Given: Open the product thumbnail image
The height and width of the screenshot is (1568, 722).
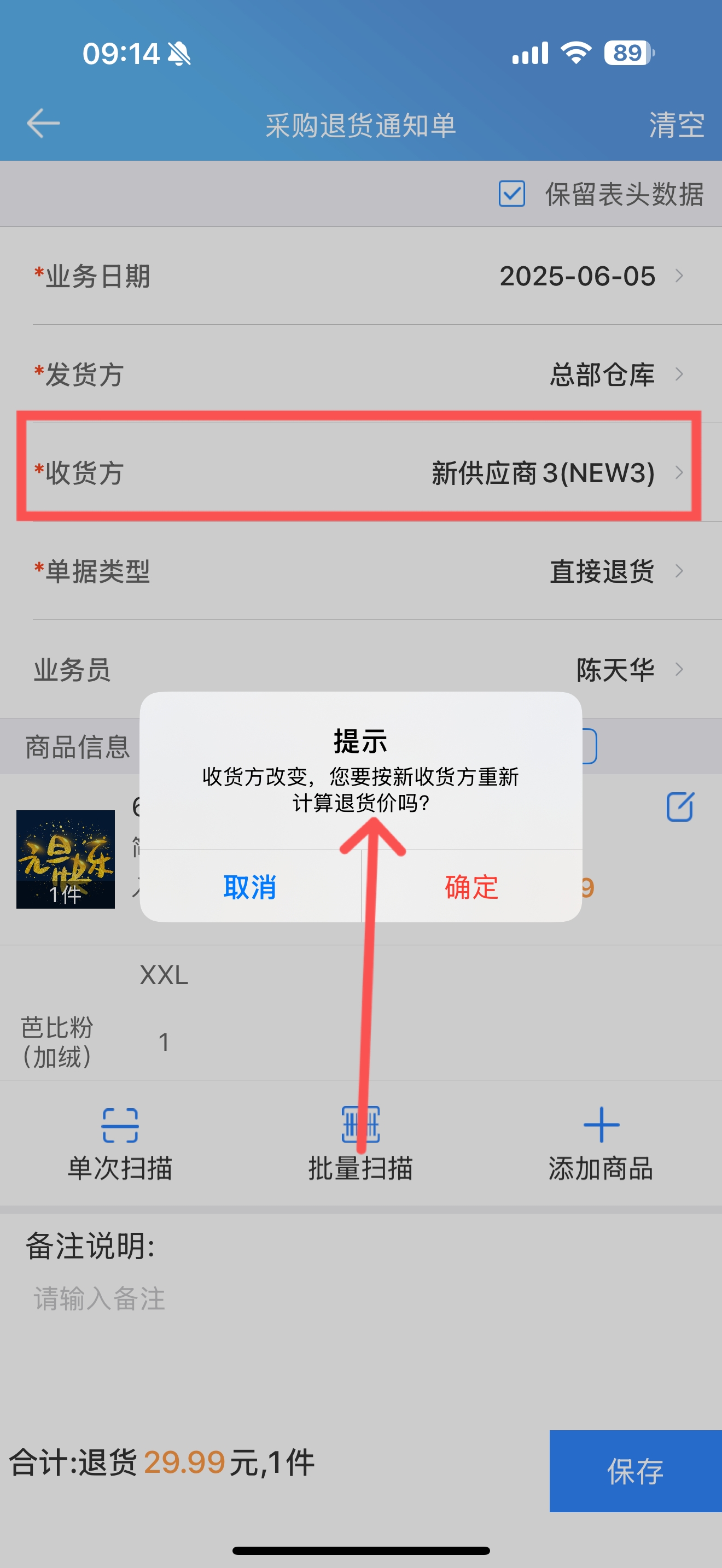Looking at the screenshot, I should pos(66,859).
